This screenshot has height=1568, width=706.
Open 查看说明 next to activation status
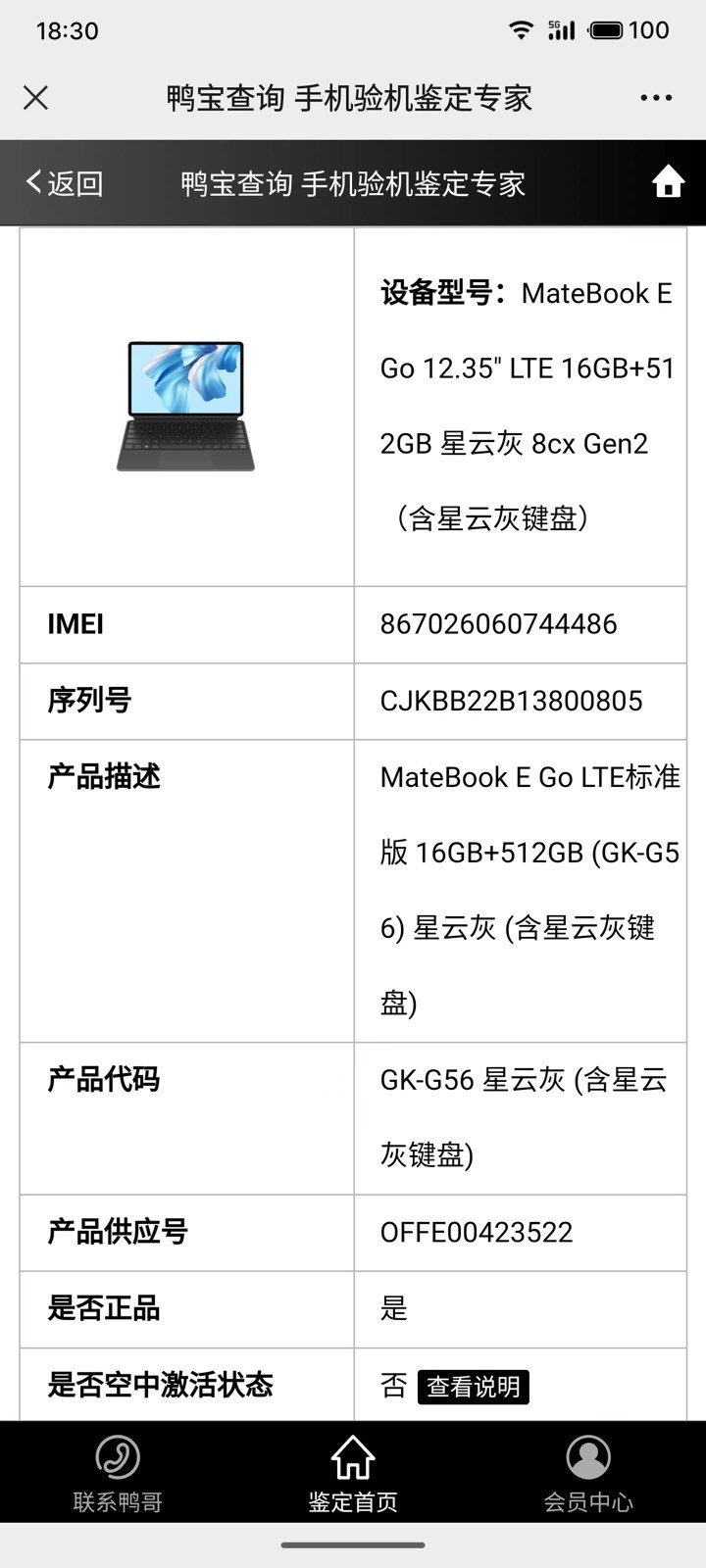474,1386
